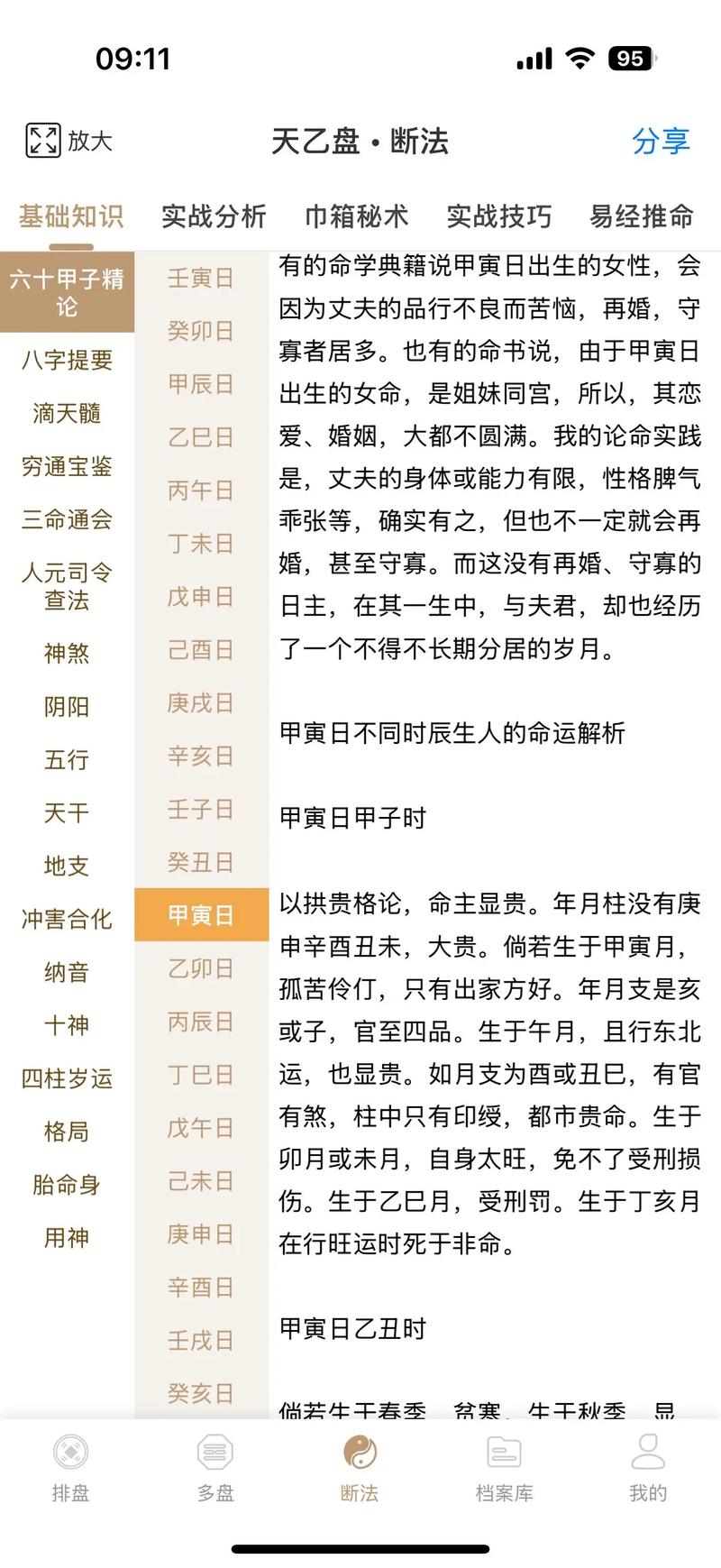Switch to the 巾箱秘术 tab
Image resolution: width=721 pixels, height=1568 pixels.
point(354,217)
